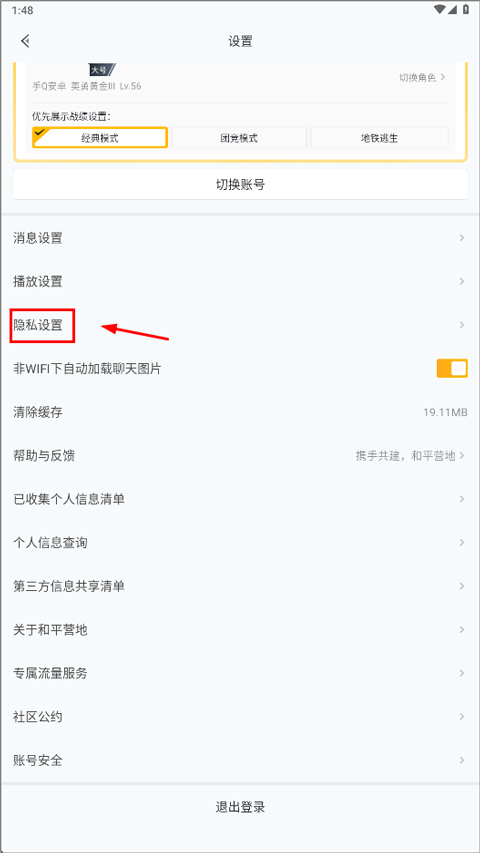The width and height of the screenshot is (480, 853).
Task: Tap 退出登录 to log out
Action: pos(240,807)
